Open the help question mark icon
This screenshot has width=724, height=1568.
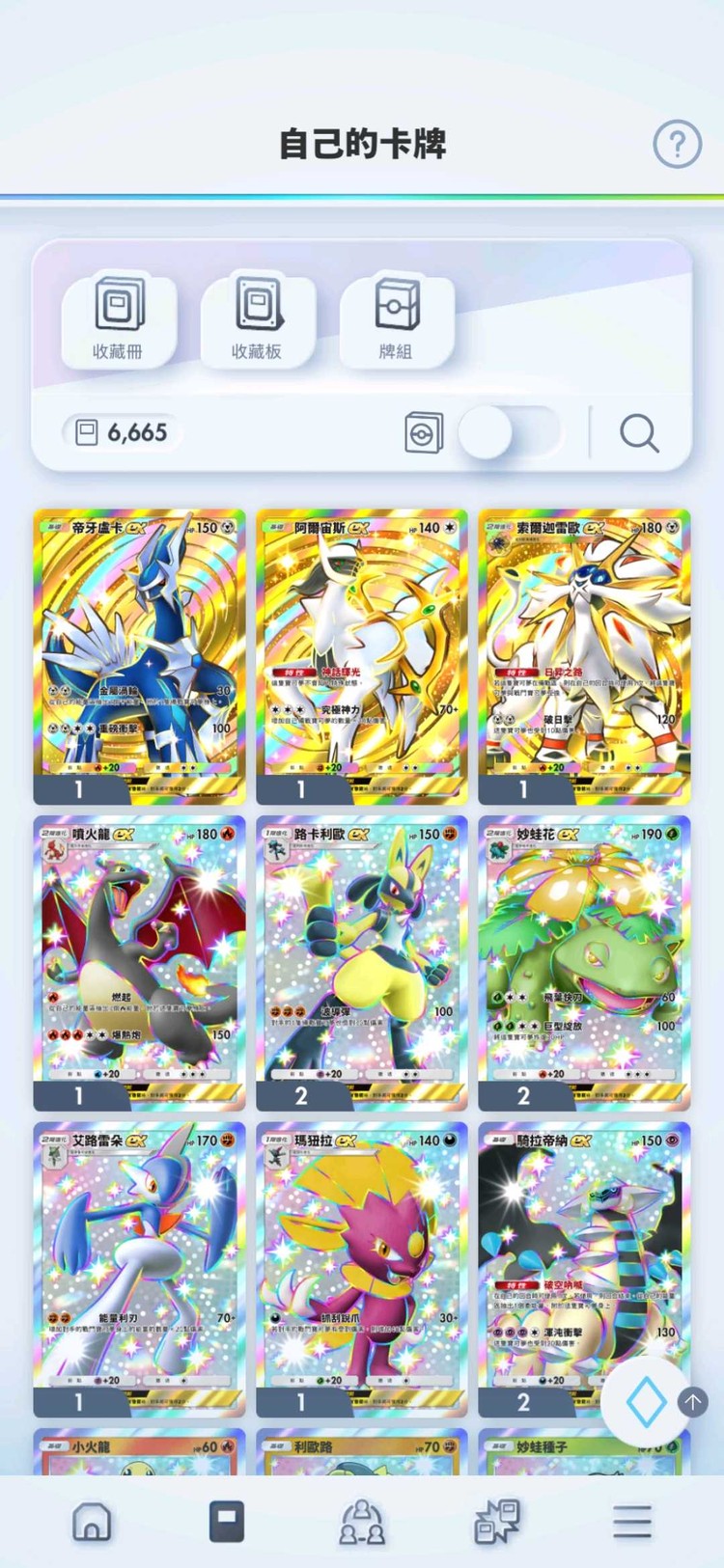pyautogui.click(x=677, y=145)
